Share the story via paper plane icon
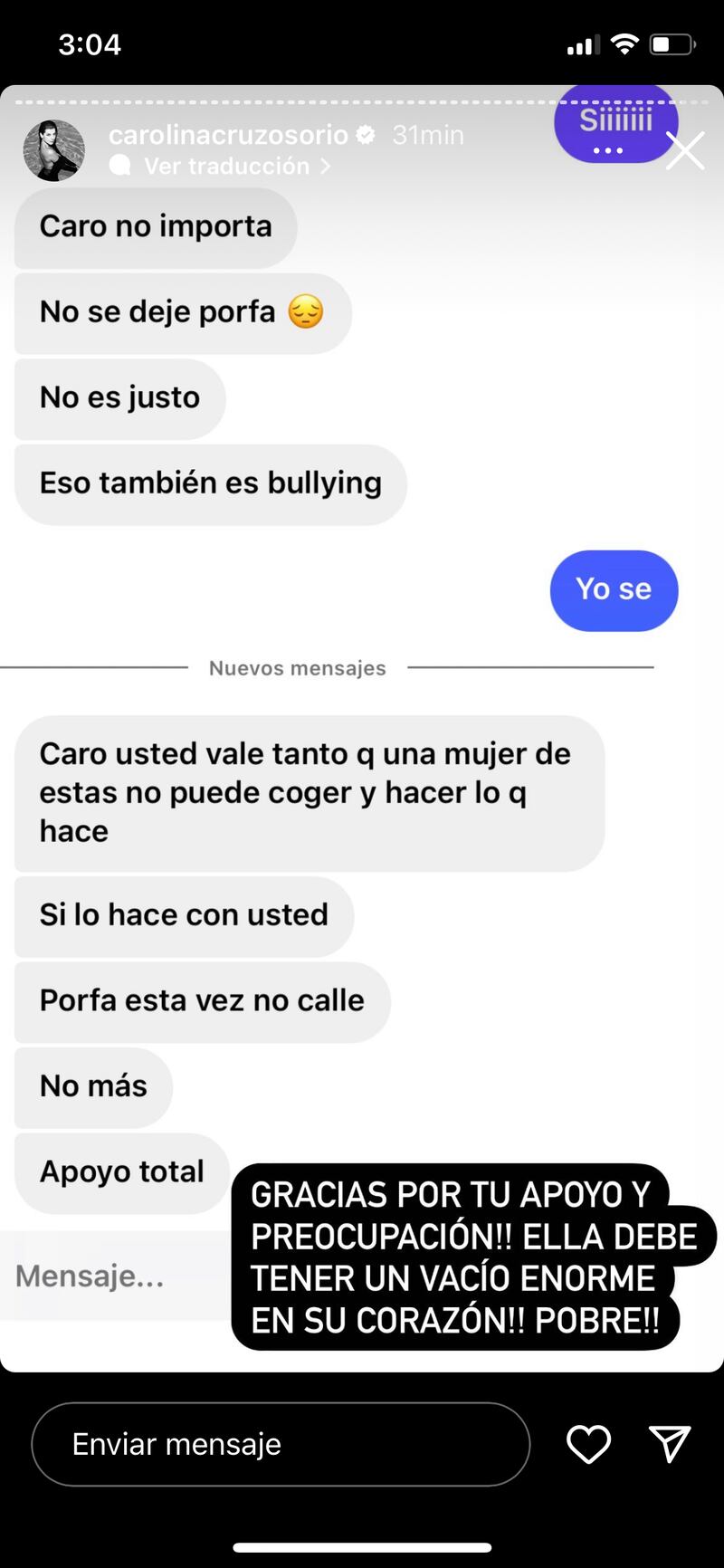Image resolution: width=724 pixels, height=1568 pixels. pos(670,1444)
